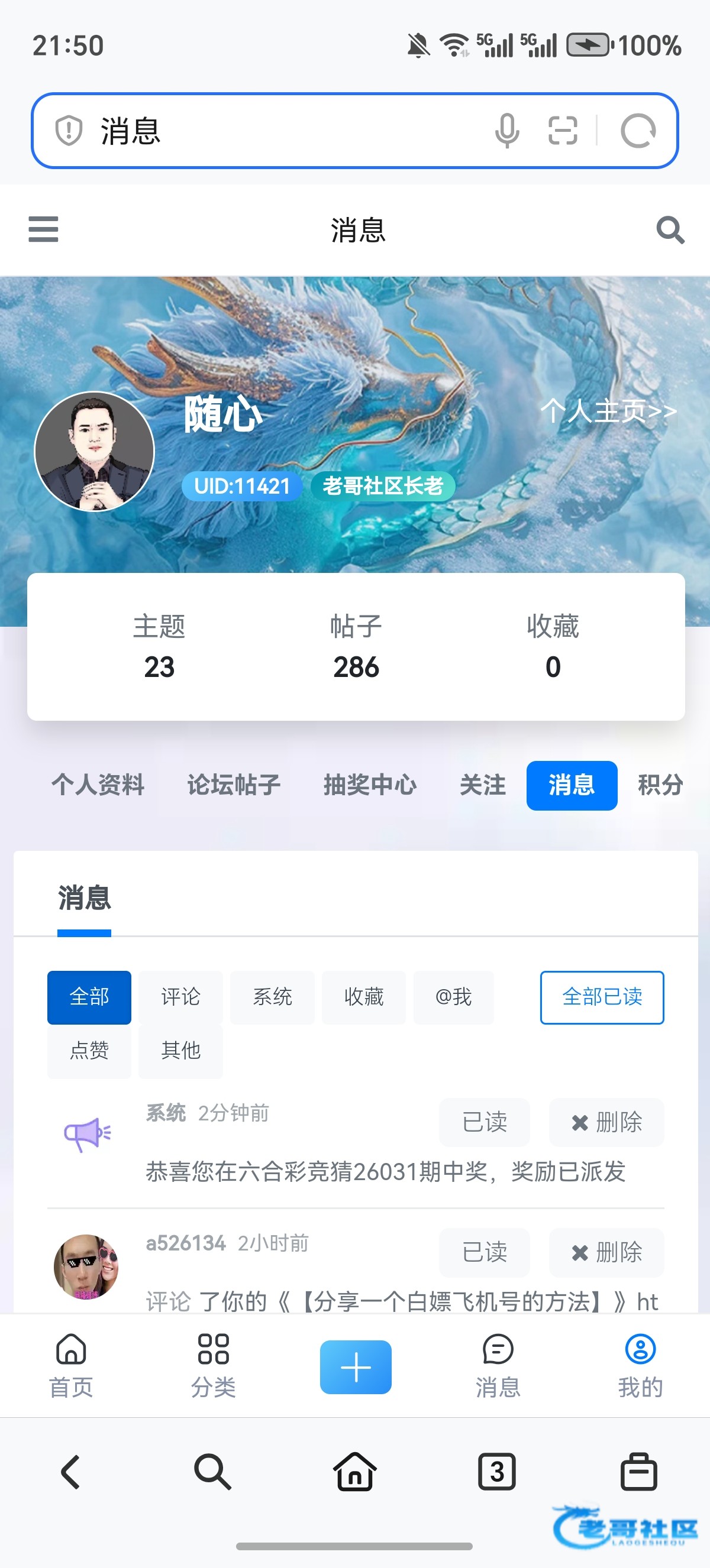The width and height of the screenshot is (710, 1568).
Task: Mark all messages with 全部已读
Action: [x=602, y=997]
